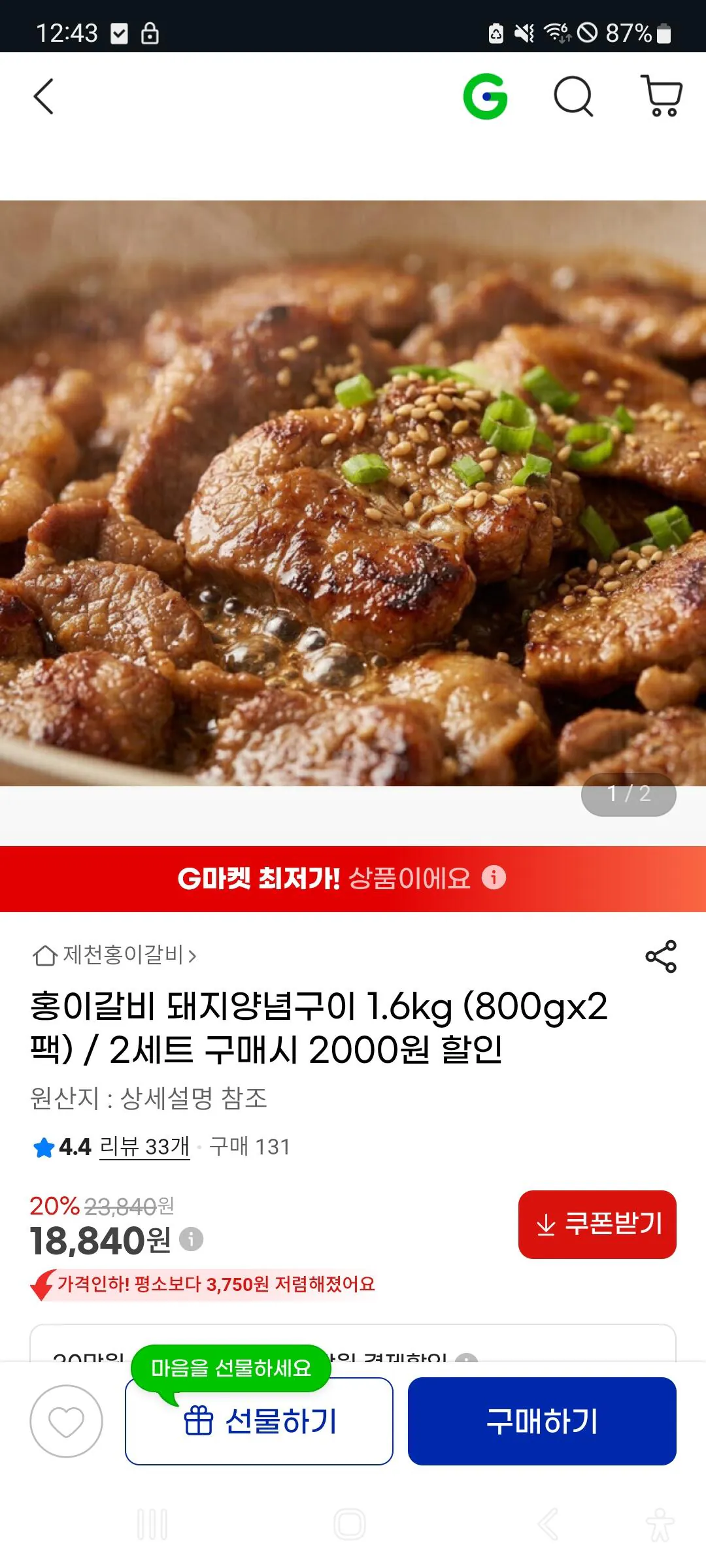Tap the info icon beside G마켓 최저가 banner

[x=496, y=879]
